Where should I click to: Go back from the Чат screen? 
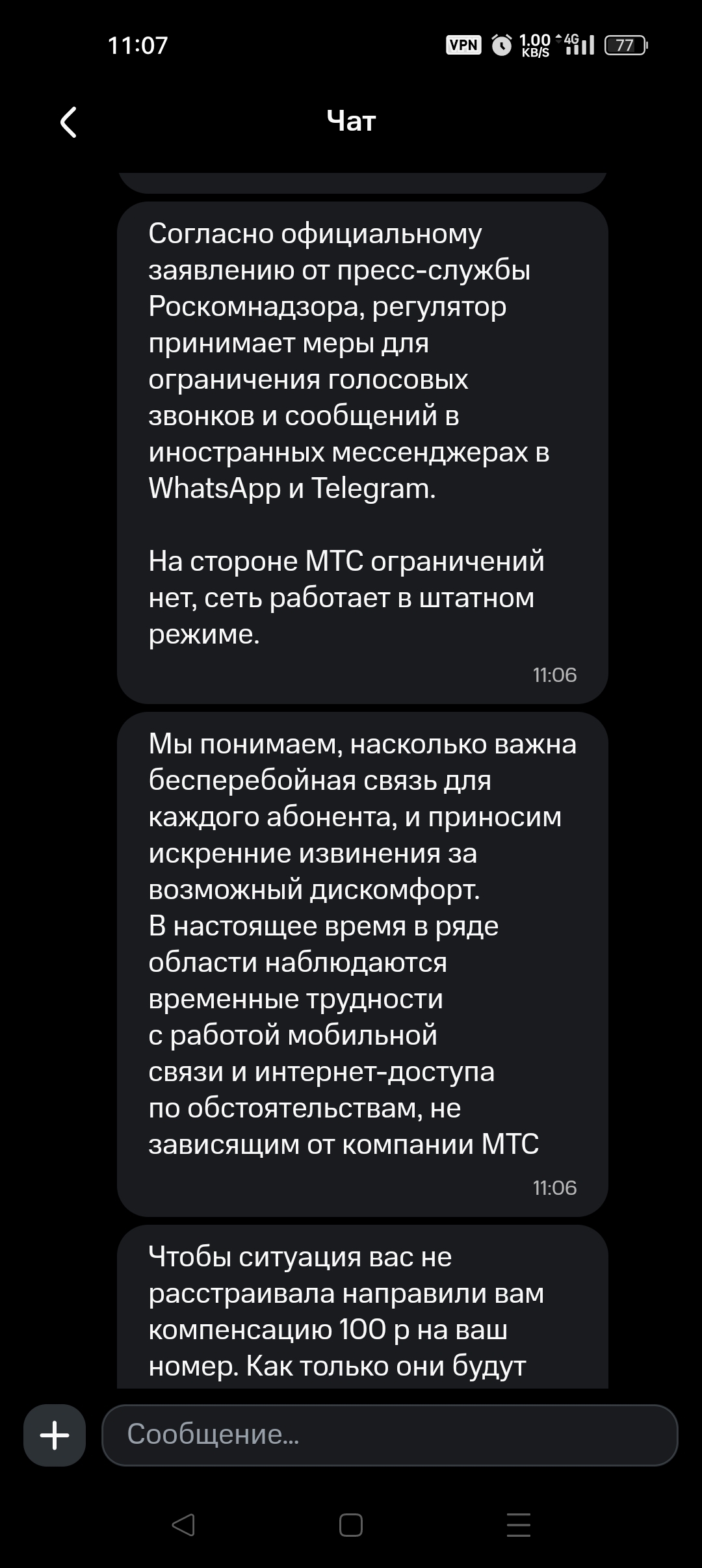[69, 122]
